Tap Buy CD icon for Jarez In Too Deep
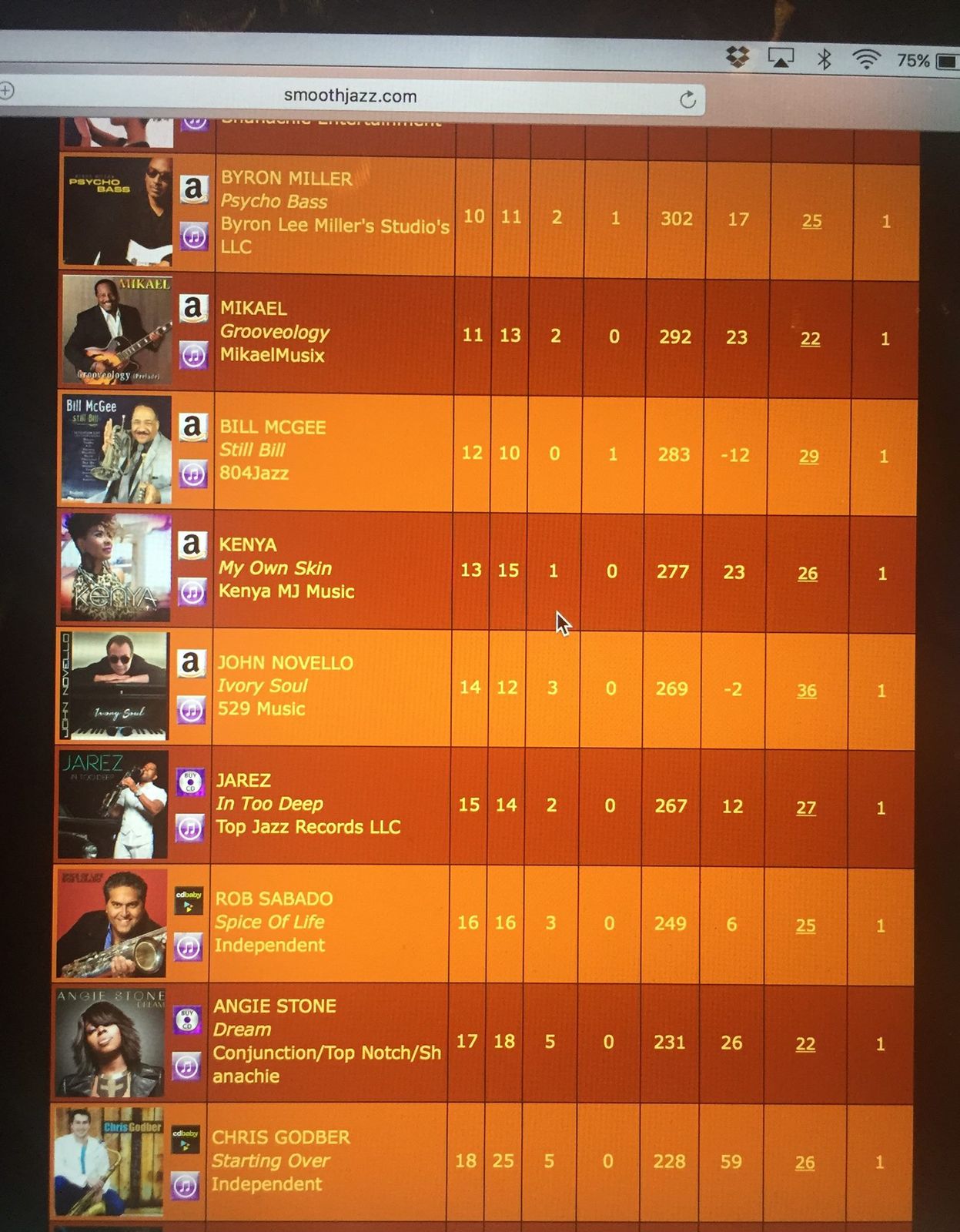The image size is (960, 1232). [x=189, y=782]
